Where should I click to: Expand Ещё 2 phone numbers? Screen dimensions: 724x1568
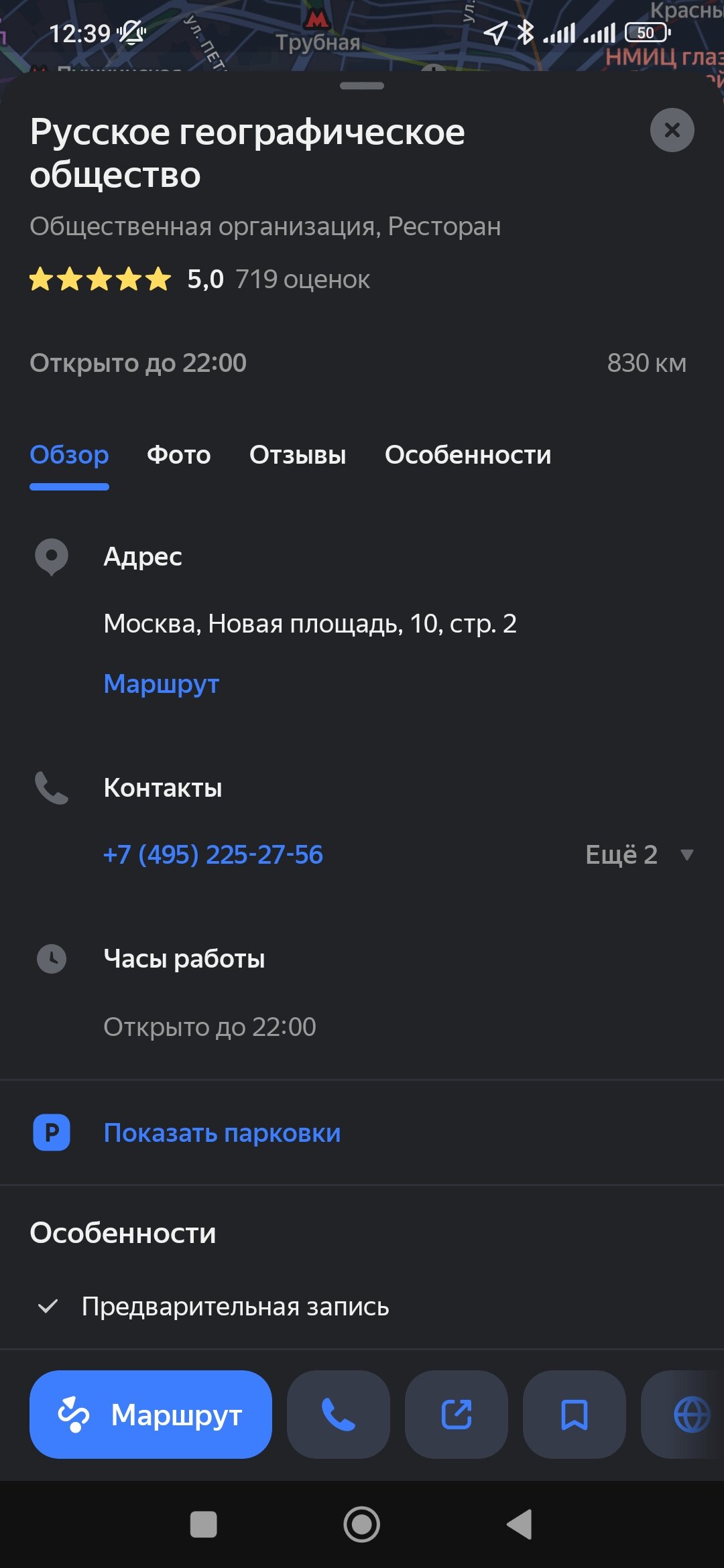click(x=638, y=854)
